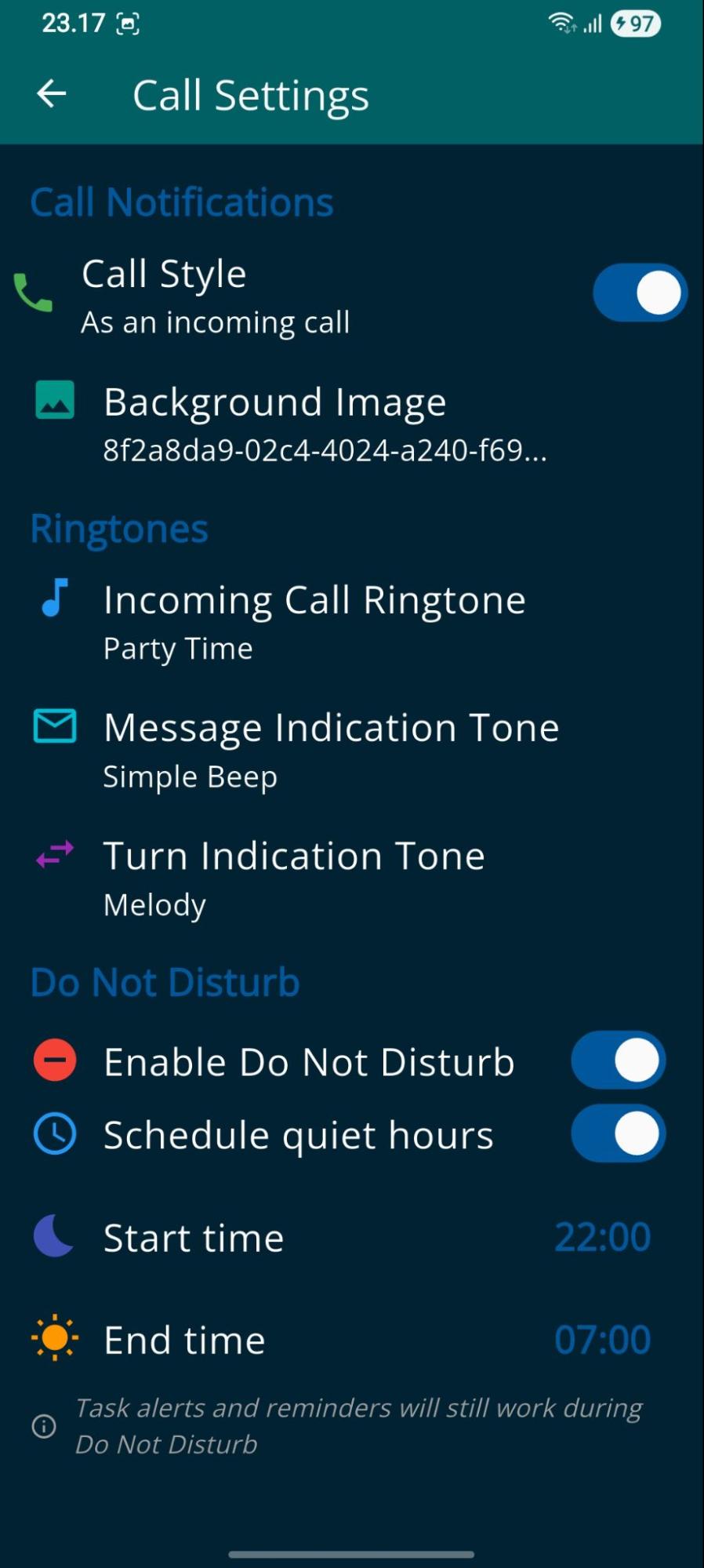The image size is (704, 1568).
Task: Open the Incoming Call Ringtone selector
Action: tap(314, 617)
